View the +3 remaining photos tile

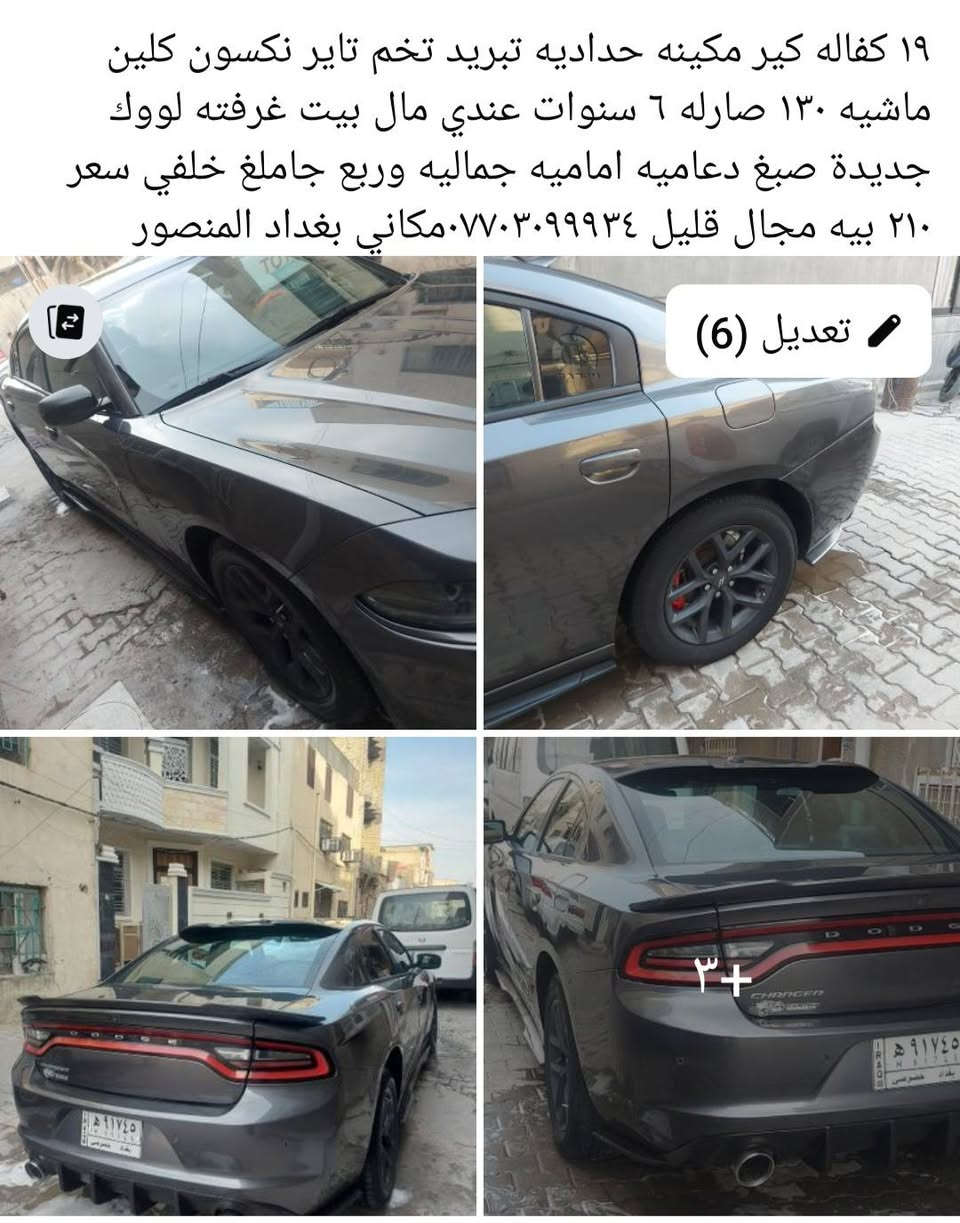pyautogui.click(x=722, y=975)
